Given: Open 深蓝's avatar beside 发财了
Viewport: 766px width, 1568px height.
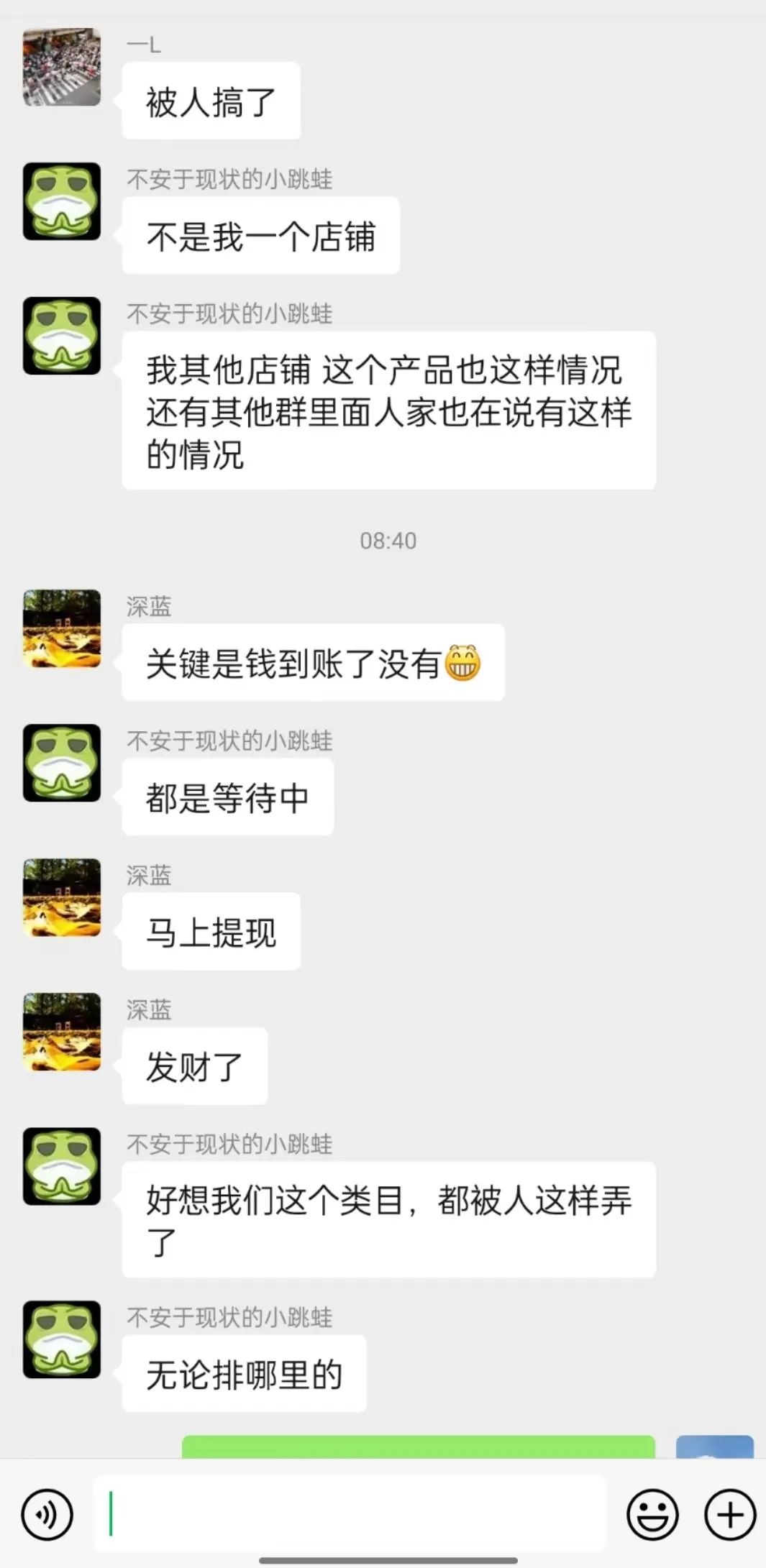Looking at the screenshot, I should point(62,1032).
